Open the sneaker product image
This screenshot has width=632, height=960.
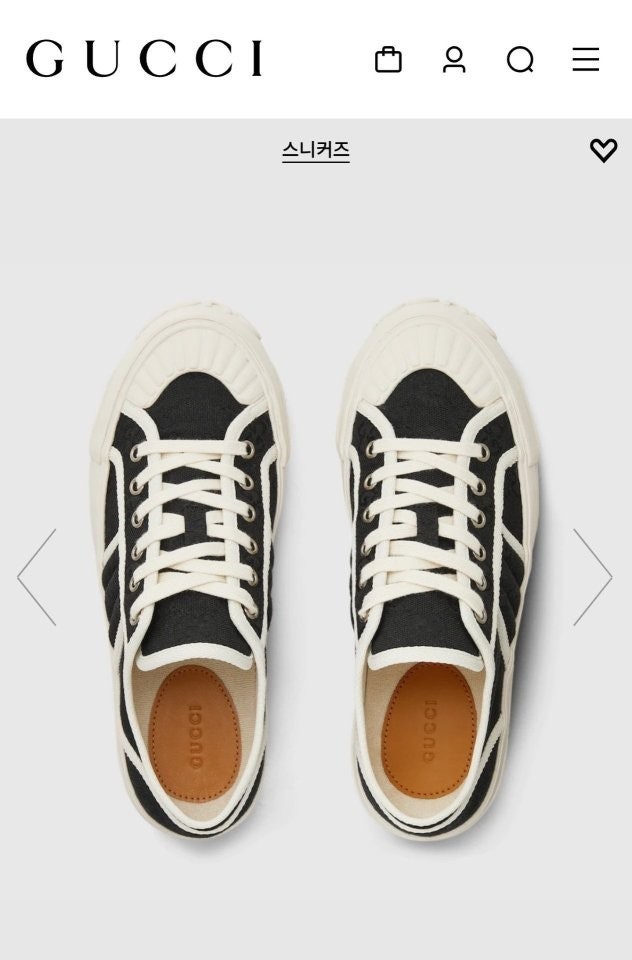point(316,570)
